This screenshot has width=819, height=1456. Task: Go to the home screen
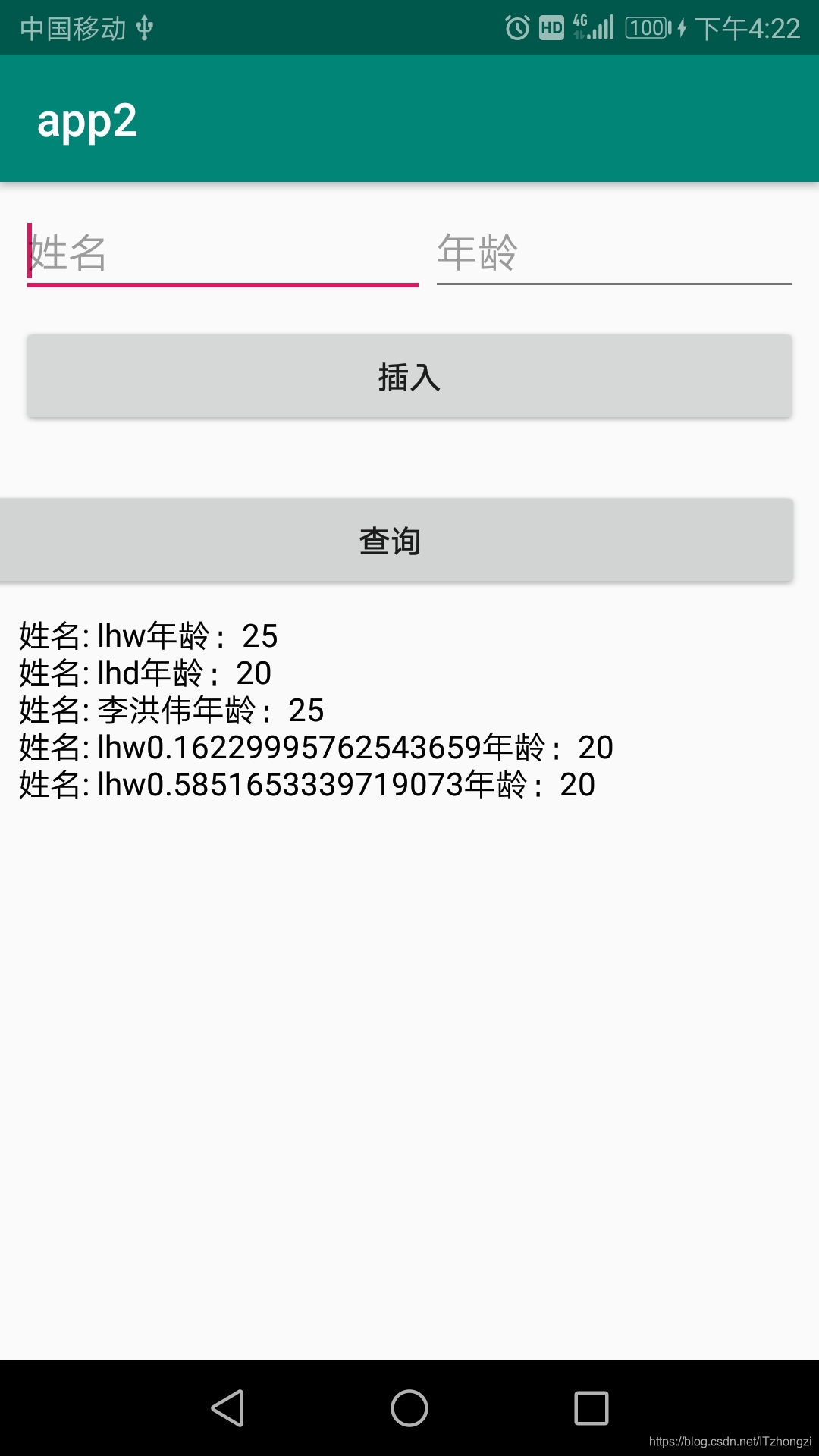tap(409, 1408)
